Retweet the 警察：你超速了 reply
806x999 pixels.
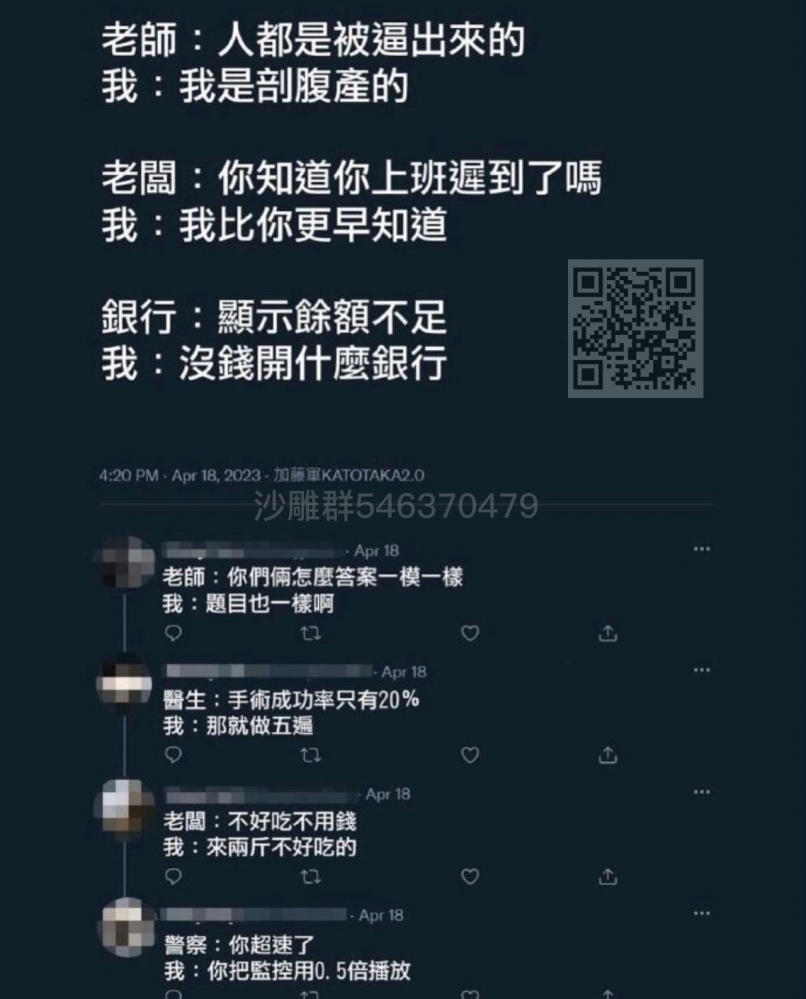coord(310,994)
